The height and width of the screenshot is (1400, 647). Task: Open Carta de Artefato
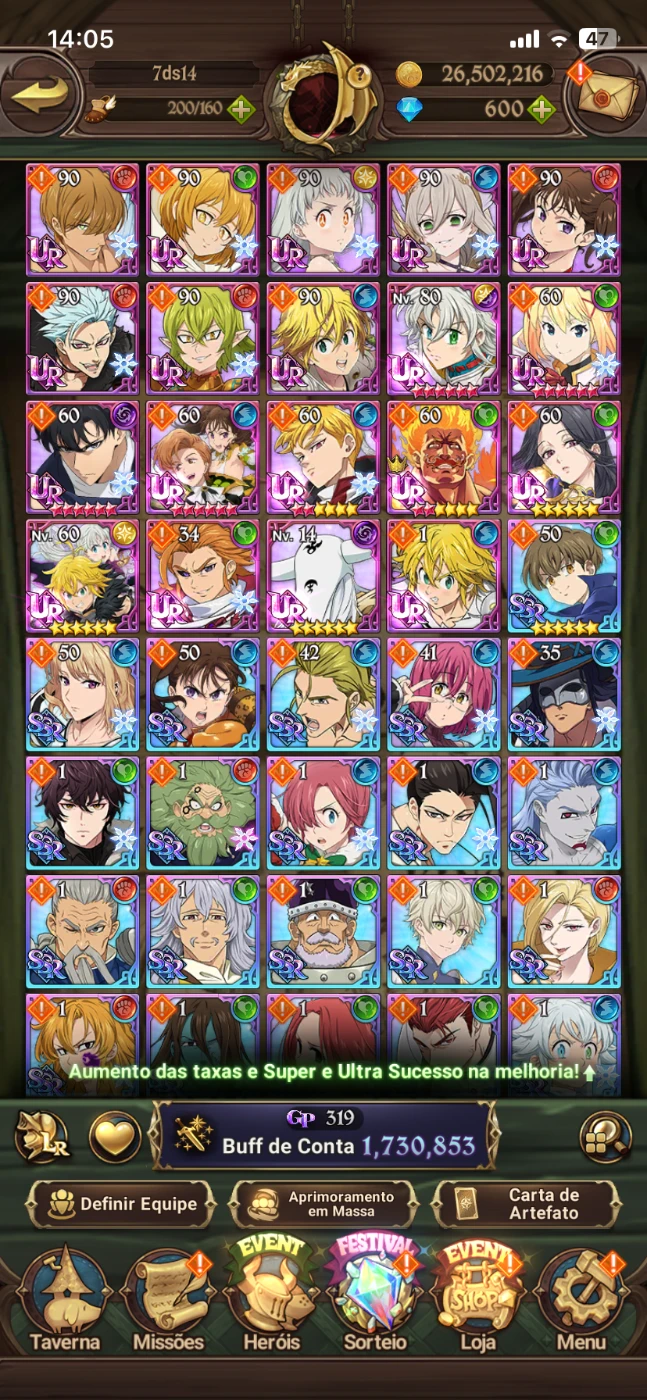525,1204
